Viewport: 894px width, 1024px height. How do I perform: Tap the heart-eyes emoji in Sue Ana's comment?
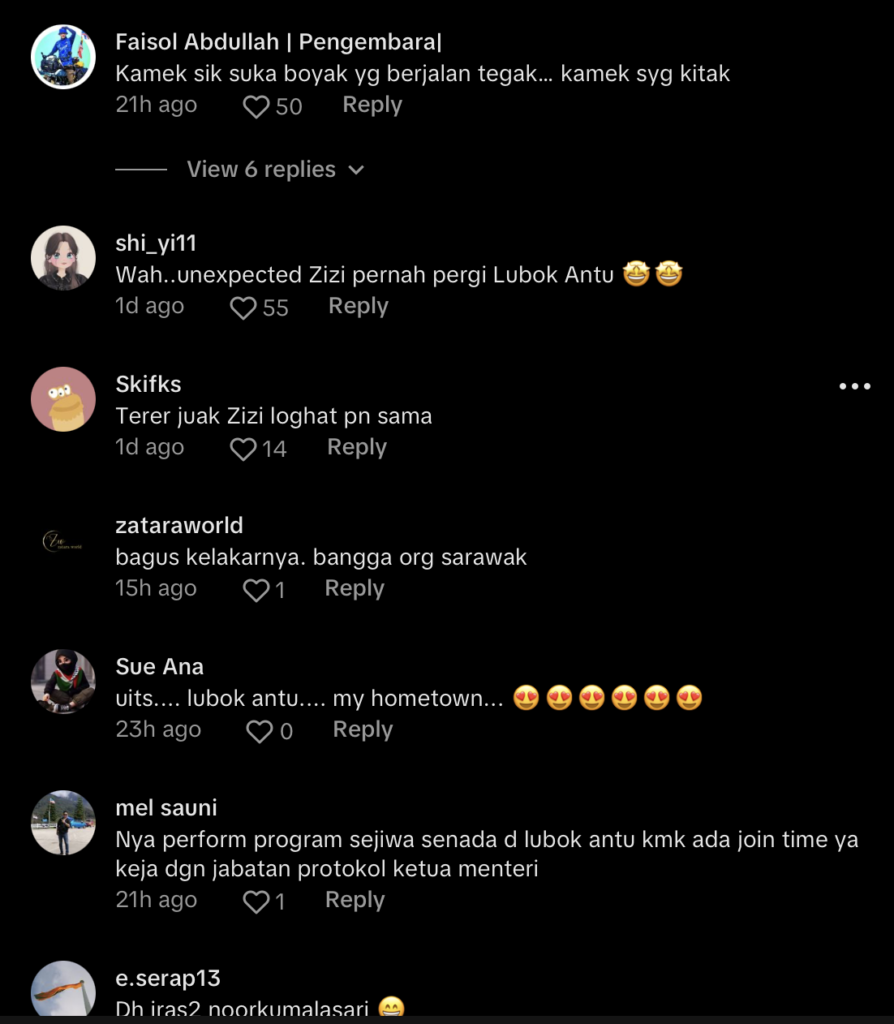[x=527, y=698]
